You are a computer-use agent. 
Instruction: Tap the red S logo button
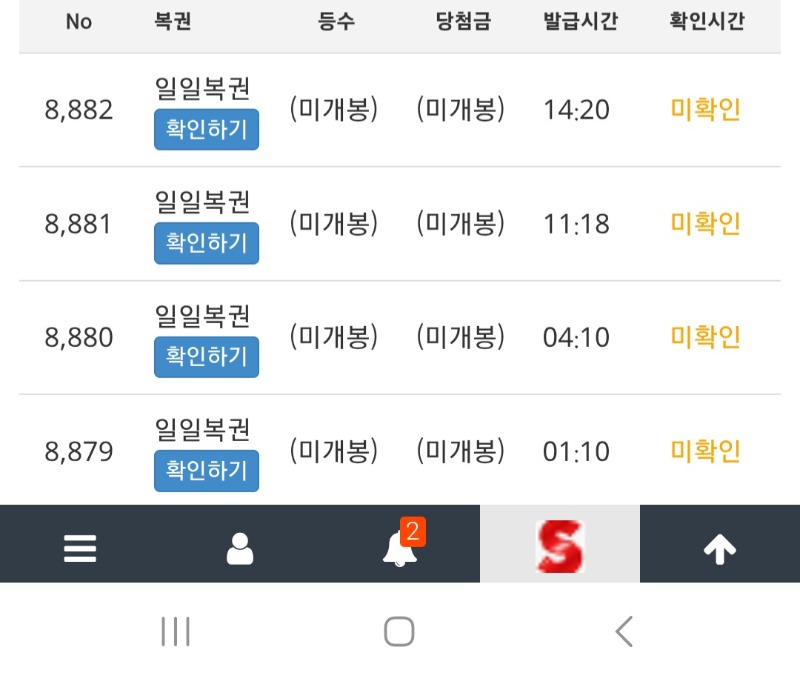coord(560,546)
